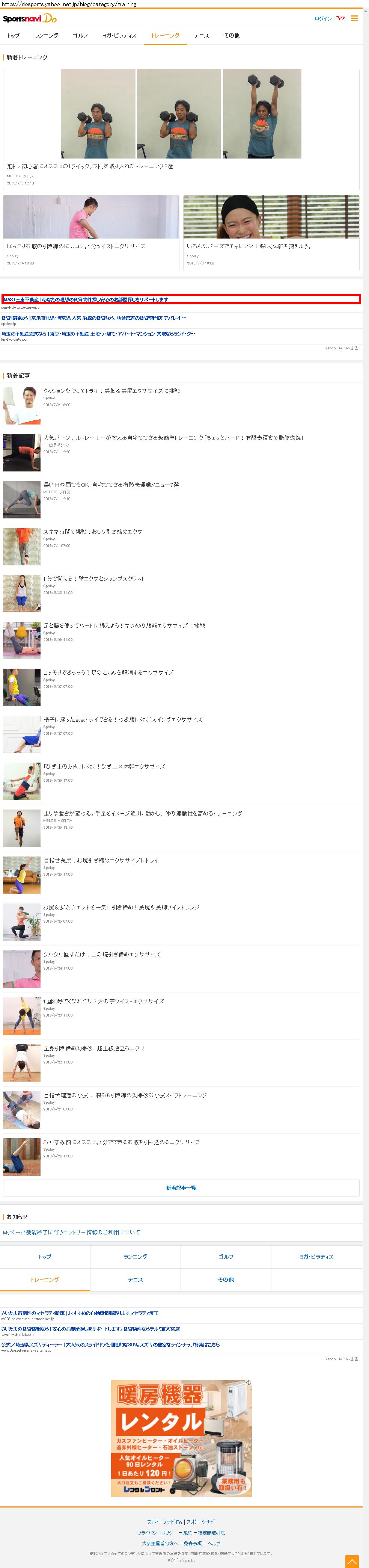
Task: Open the 足のむくみを解消するエクササイズ article
Action: tap(108, 672)
